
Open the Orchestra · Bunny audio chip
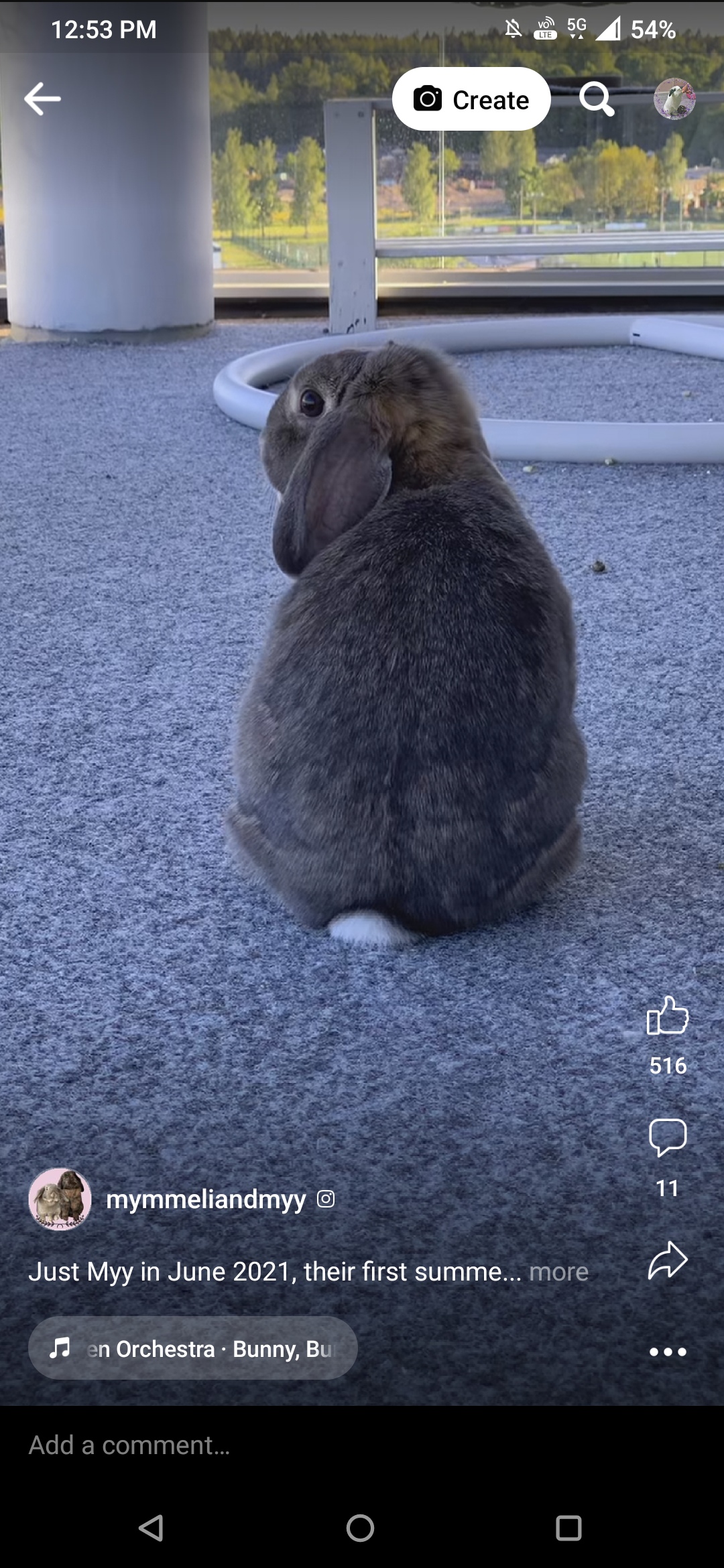(x=193, y=1348)
